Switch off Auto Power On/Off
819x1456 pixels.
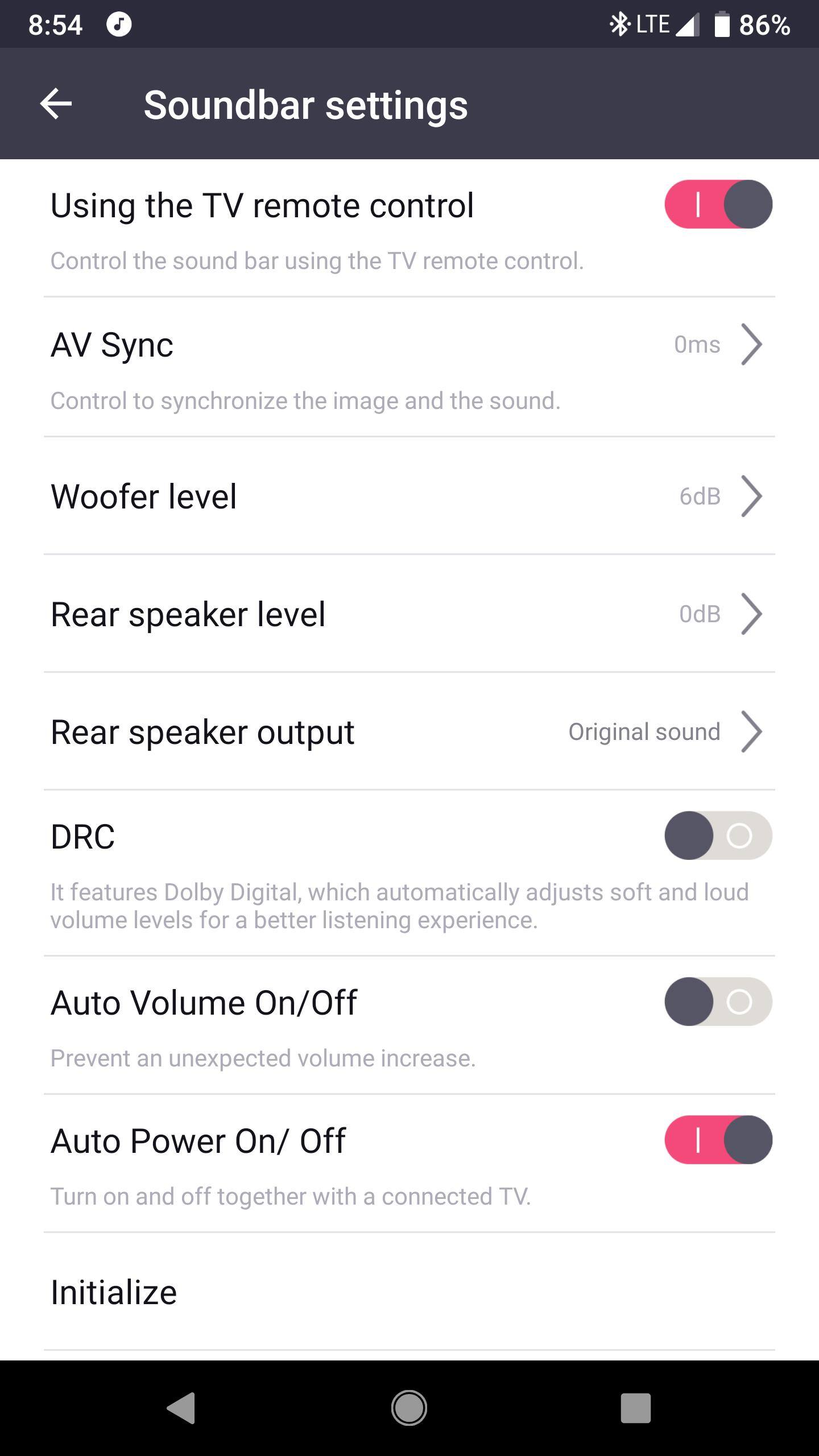(718, 1140)
